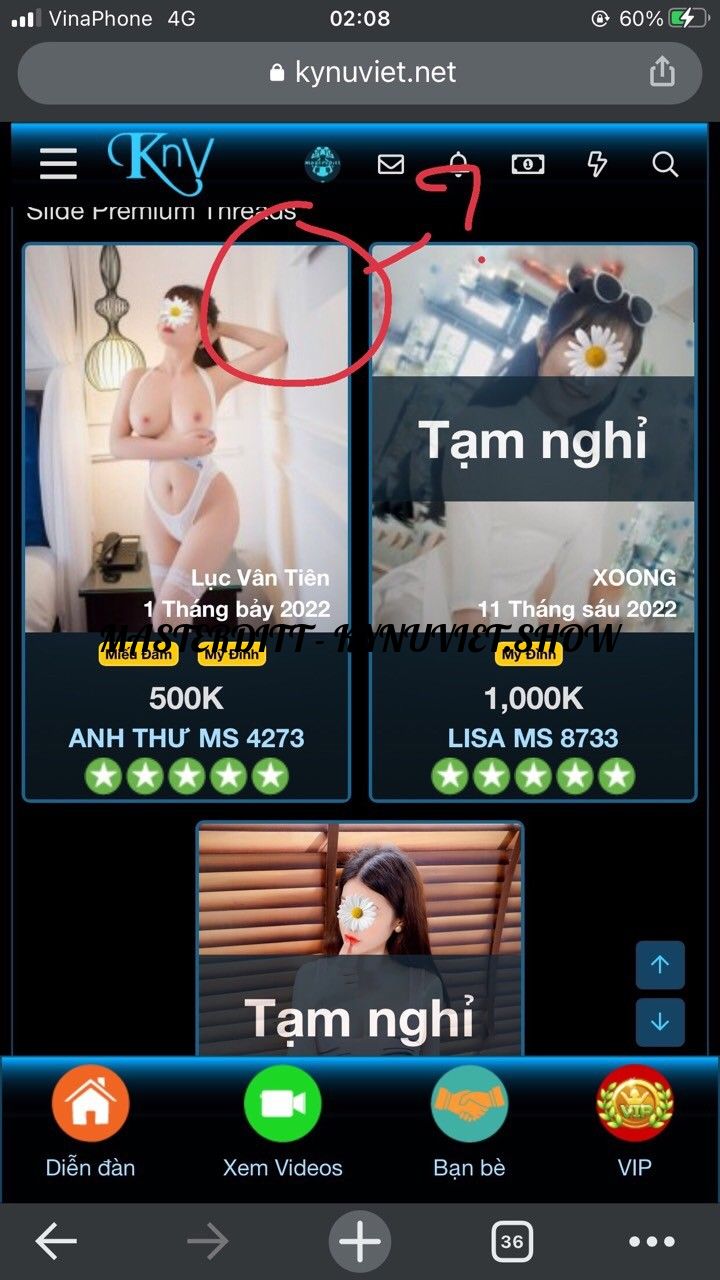720x1280 pixels.
Task: Switch to Xem Videos
Action: 282,1122
